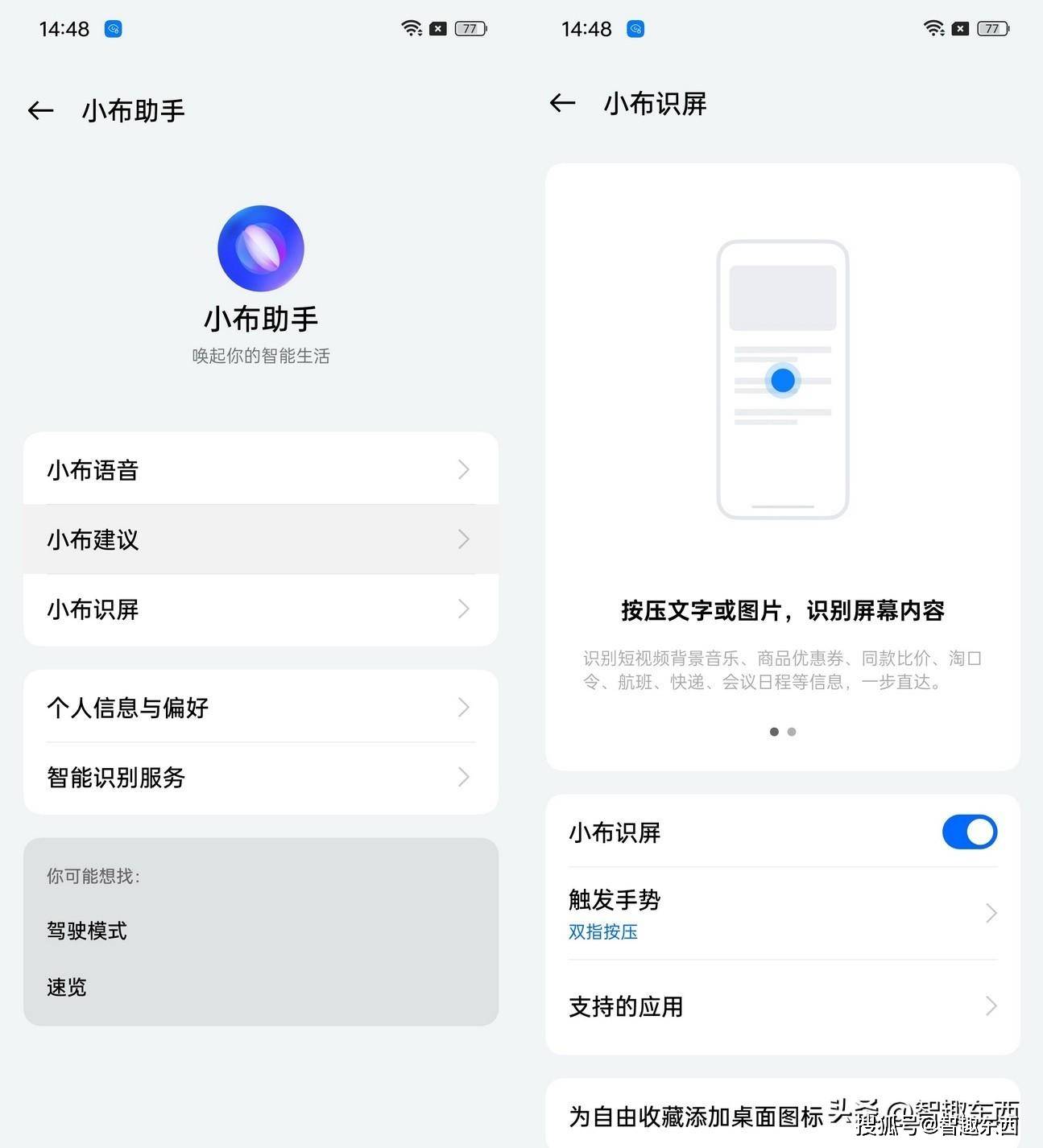Turn off the 小布识屏 switch
This screenshot has height=1148, width=1043.
tap(969, 832)
